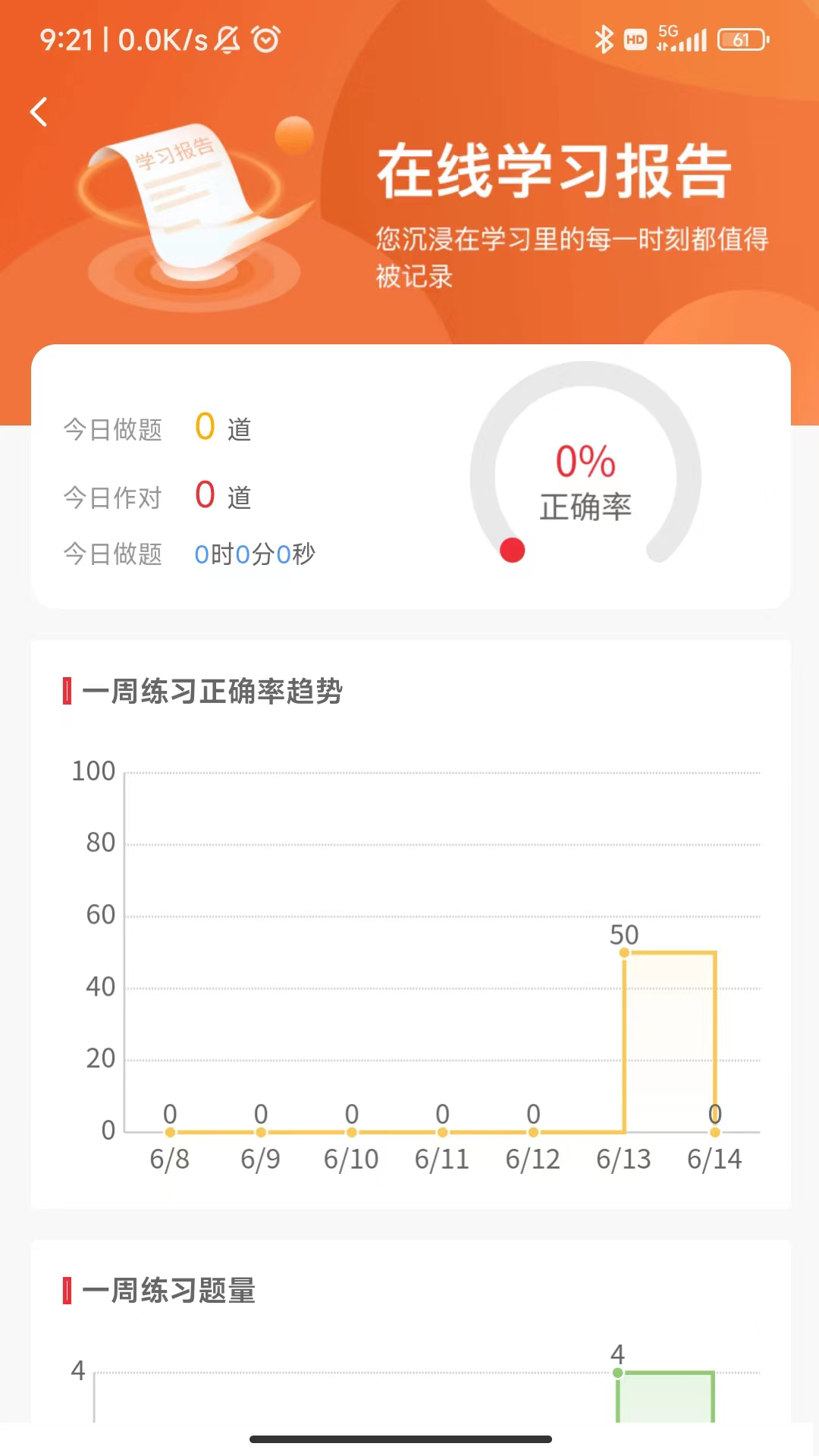Tap the 6/8 data point on the trend chart
819x1456 pixels.
tap(170, 1131)
